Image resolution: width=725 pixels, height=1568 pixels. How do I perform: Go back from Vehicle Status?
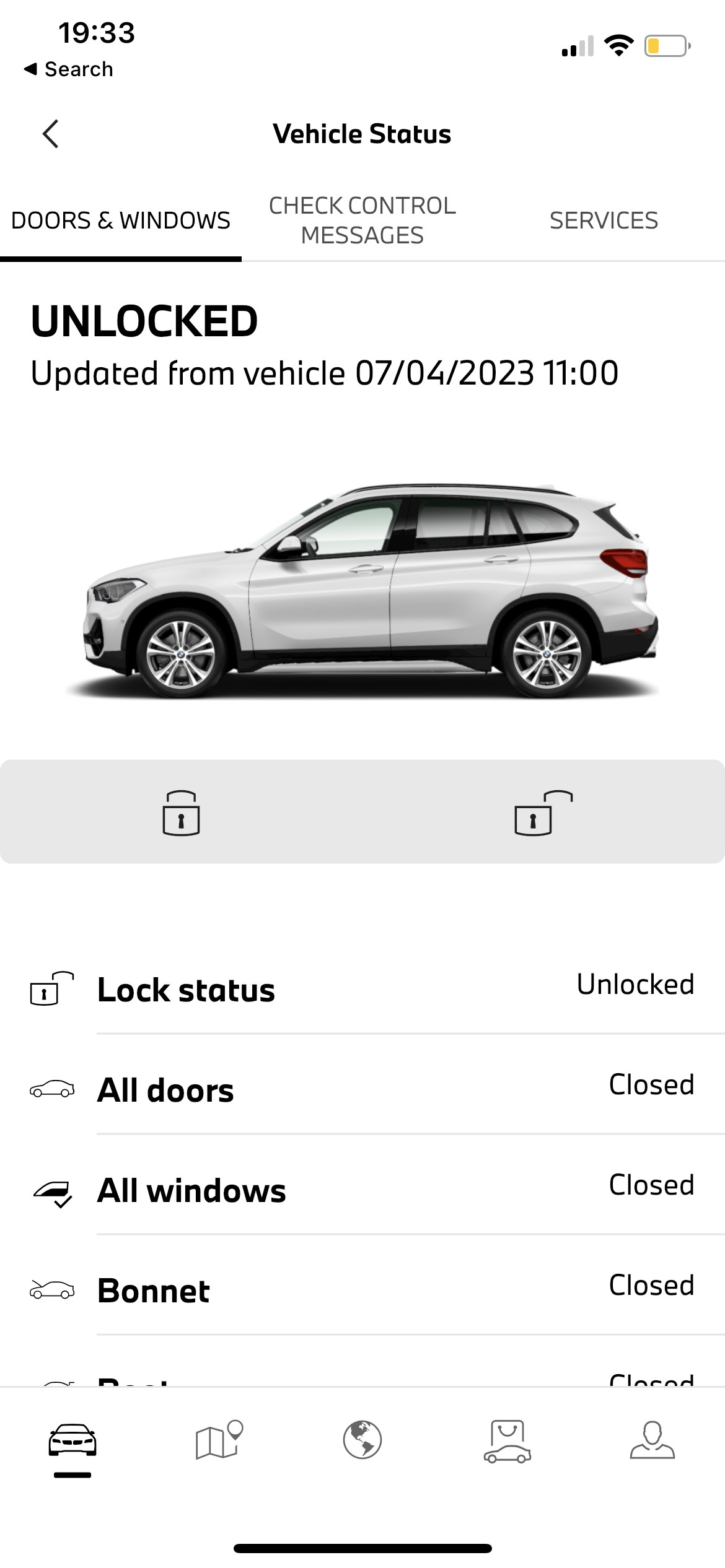[x=51, y=134]
